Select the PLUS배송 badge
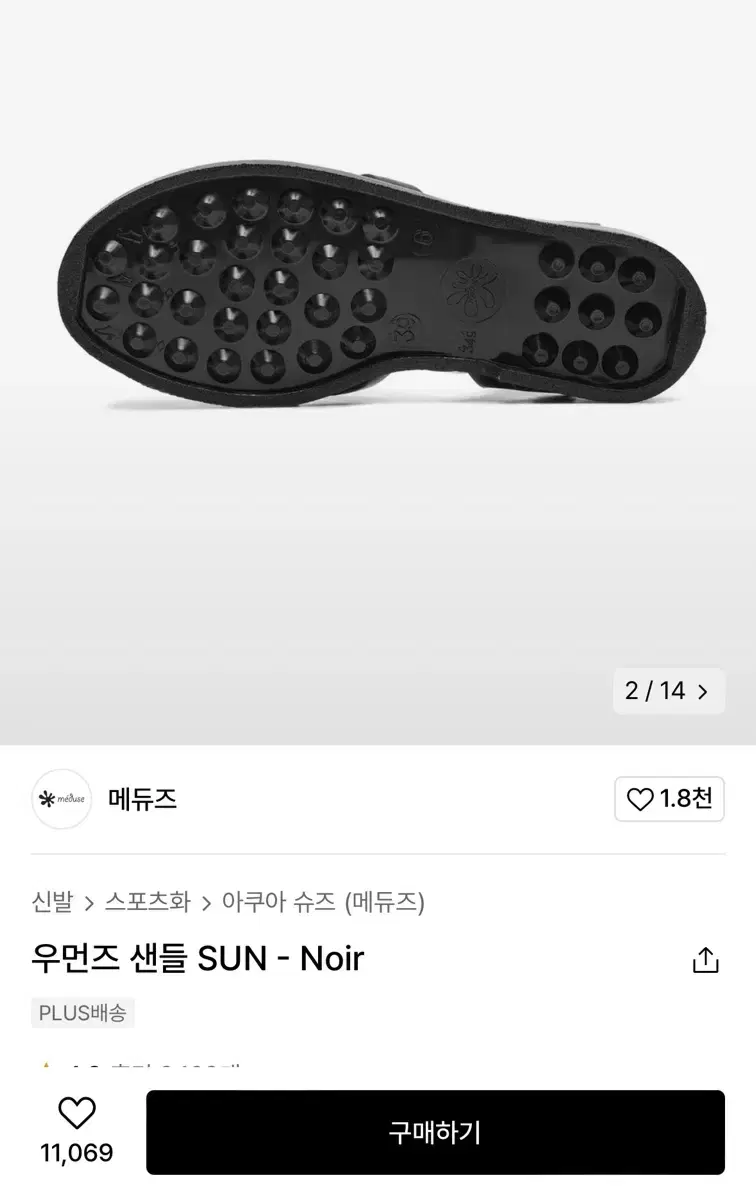The height and width of the screenshot is (1200, 756). click(83, 1013)
